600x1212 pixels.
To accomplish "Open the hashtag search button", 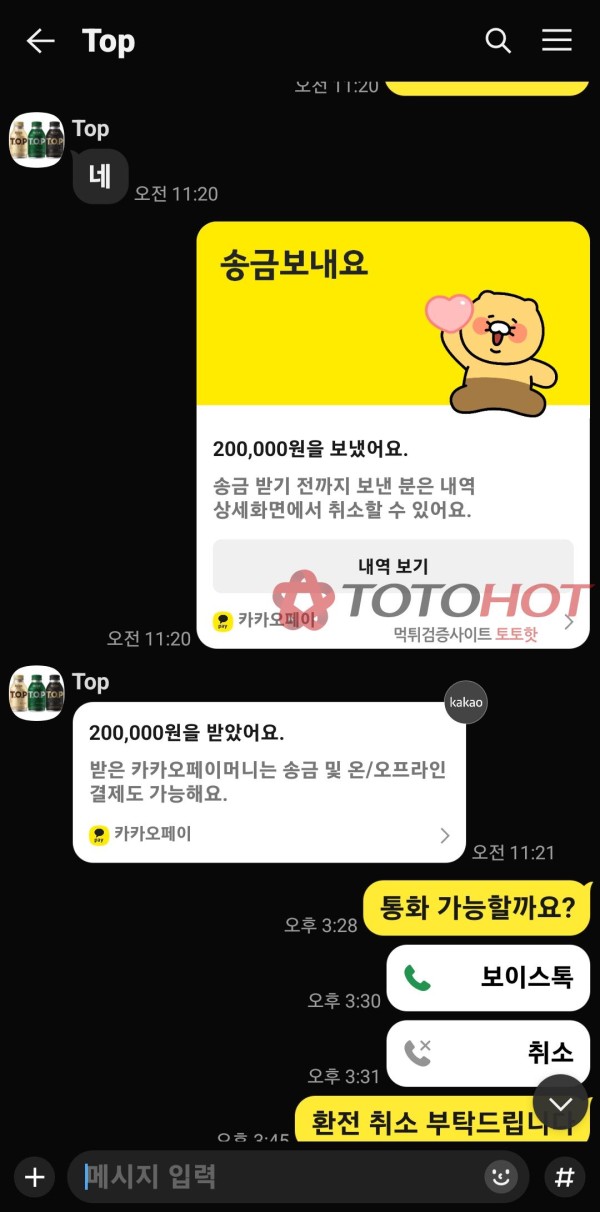I will [x=564, y=1177].
